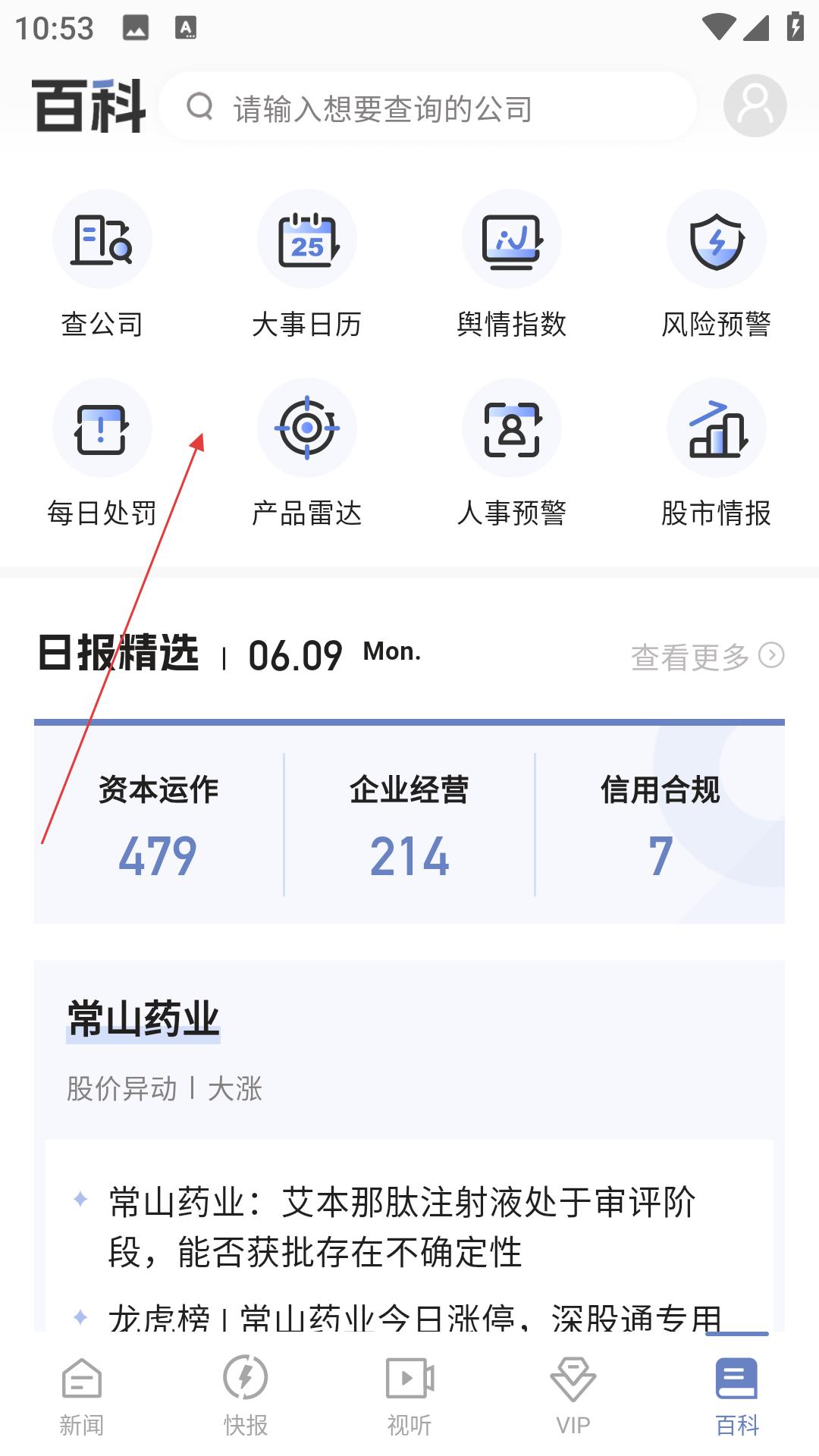The image size is (819, 1456).
Task: Switch to the 视听 tab
Action: tap(409, 1396)
